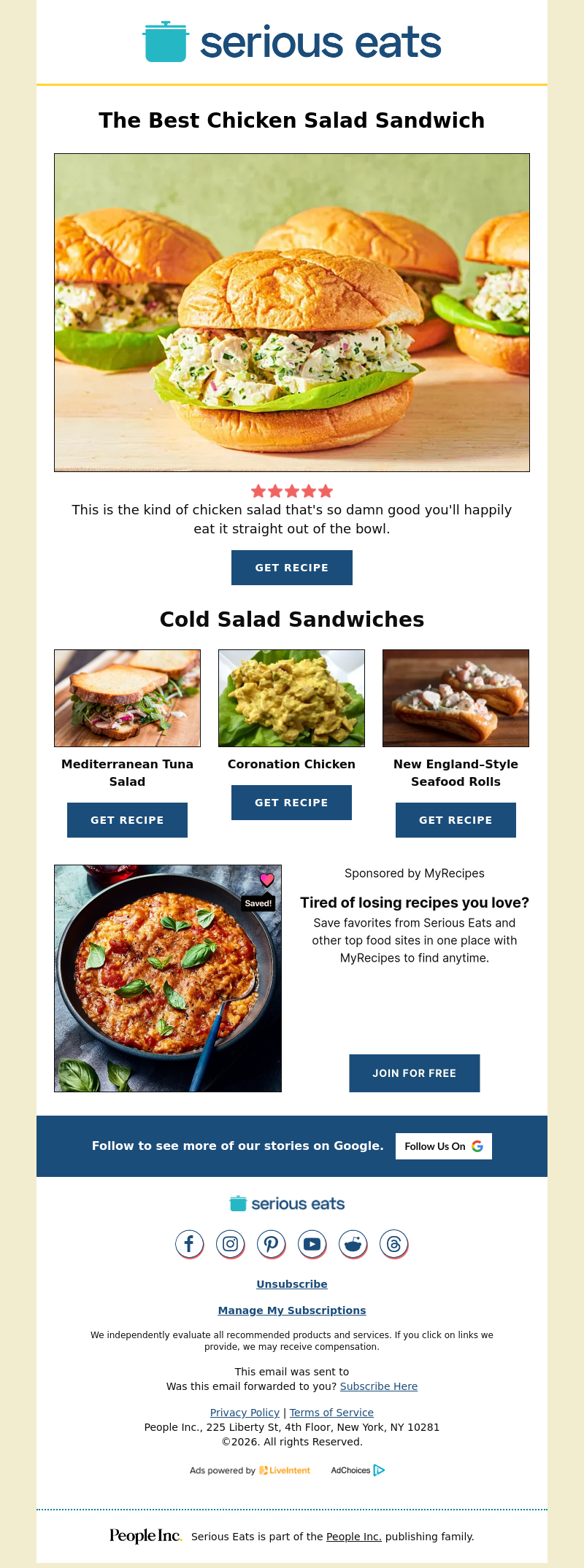Viewport: 584px width, 1568px height.
Task: Visit Serious Eats on Pinterest
Action: tap(271, 1243)
